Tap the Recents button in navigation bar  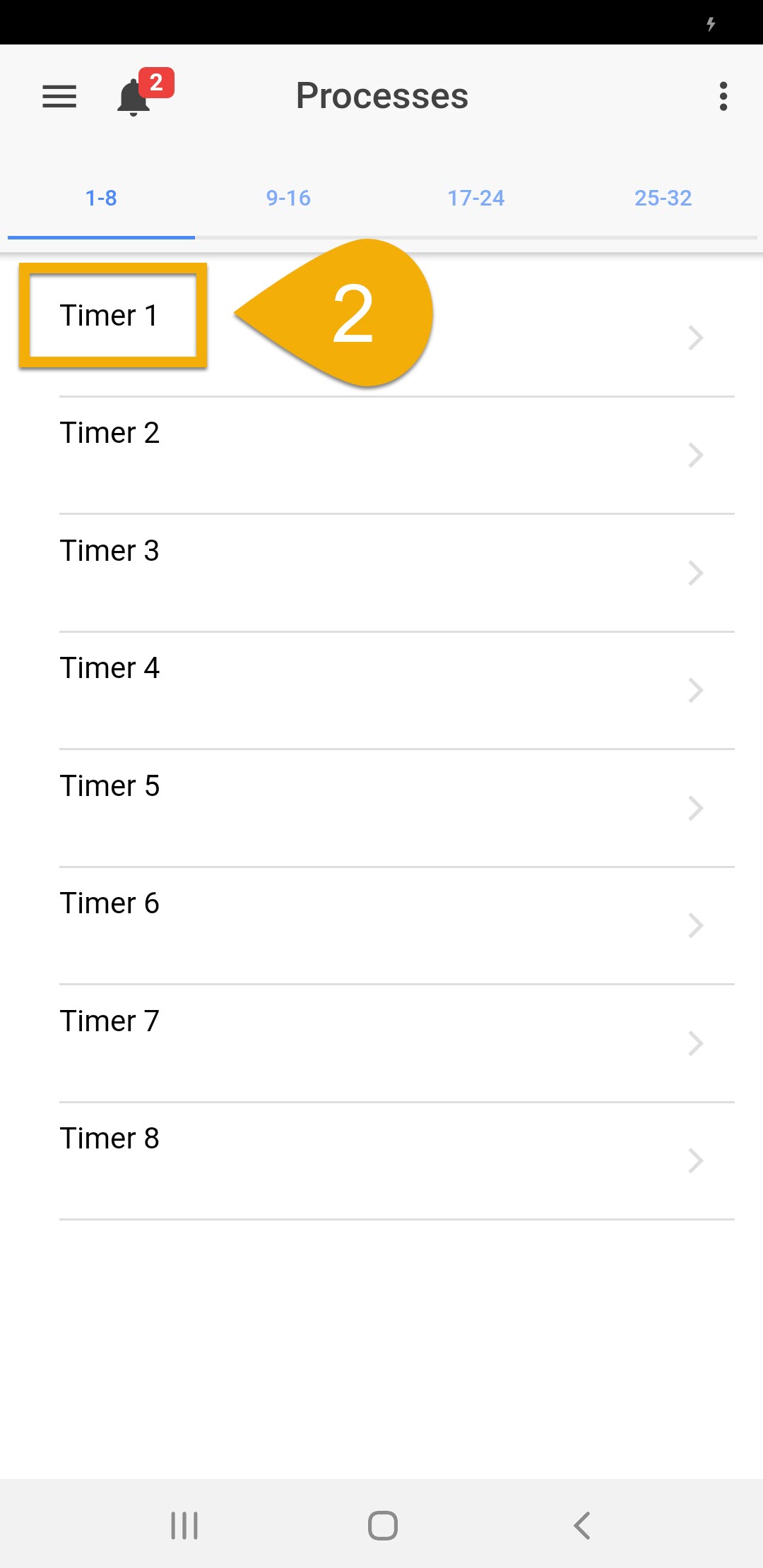[183, 1526]
